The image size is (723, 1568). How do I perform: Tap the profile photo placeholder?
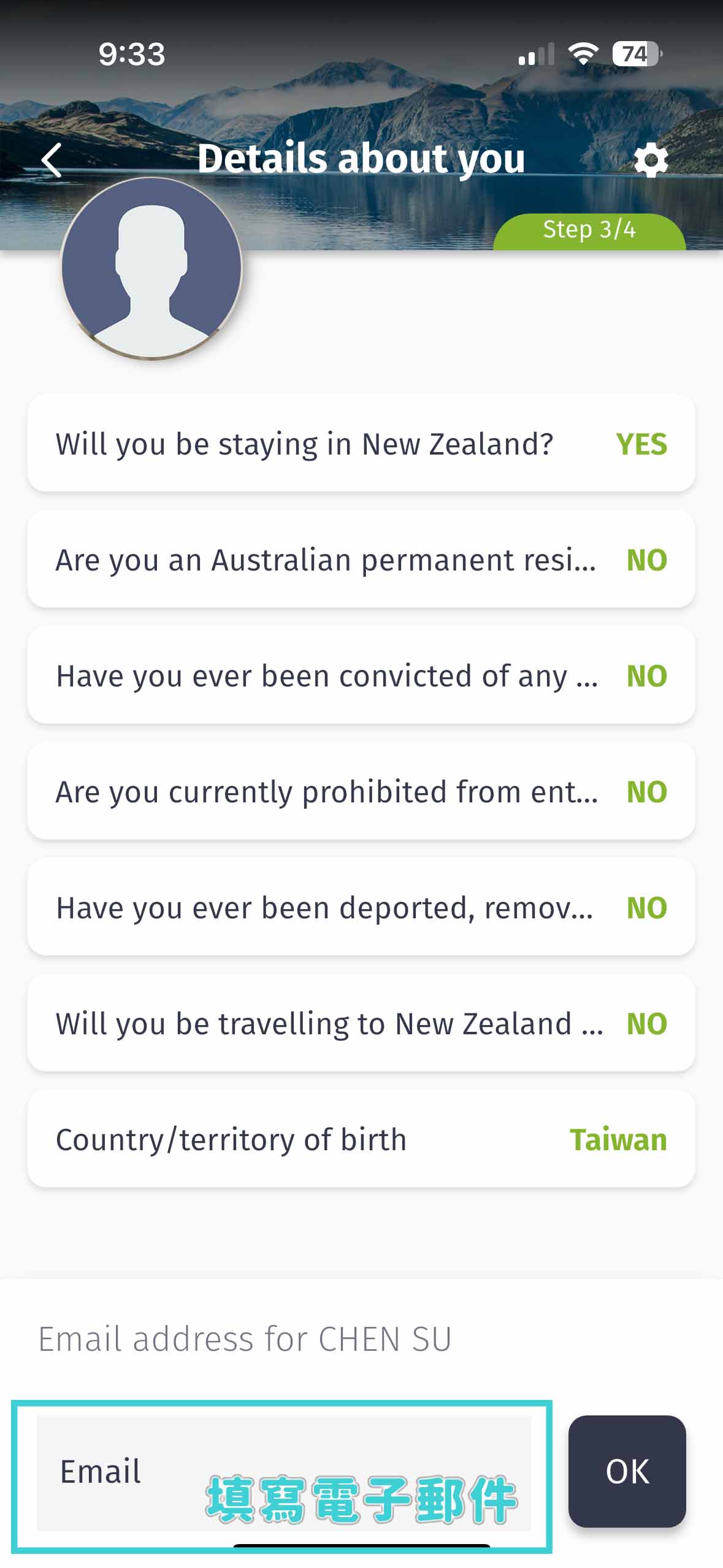coord(151,268)
